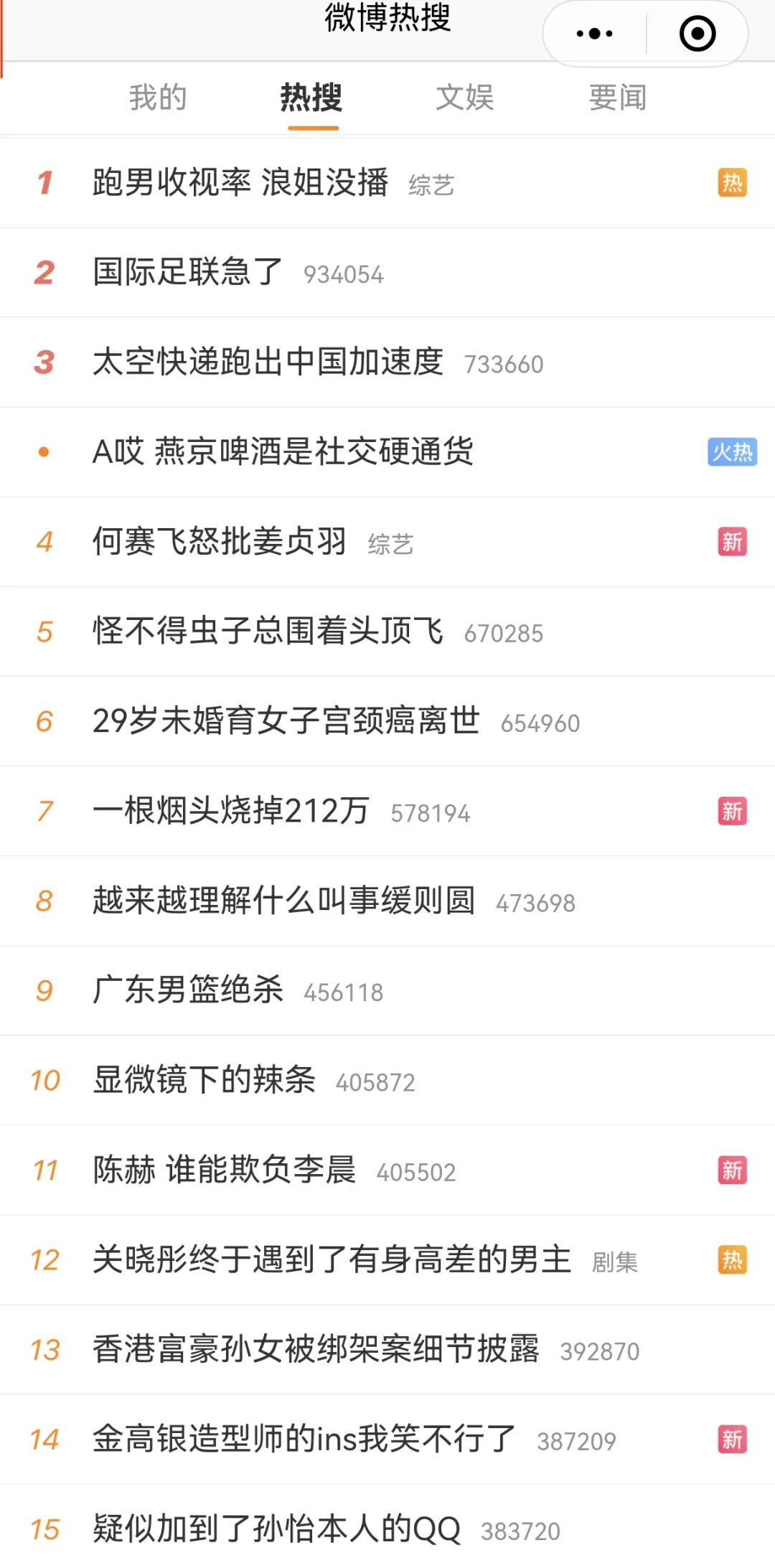The image size is (775, 1568).
Task: Open 陈赫 谁能欺负李晨 topic
Action: click(387, 1170)
